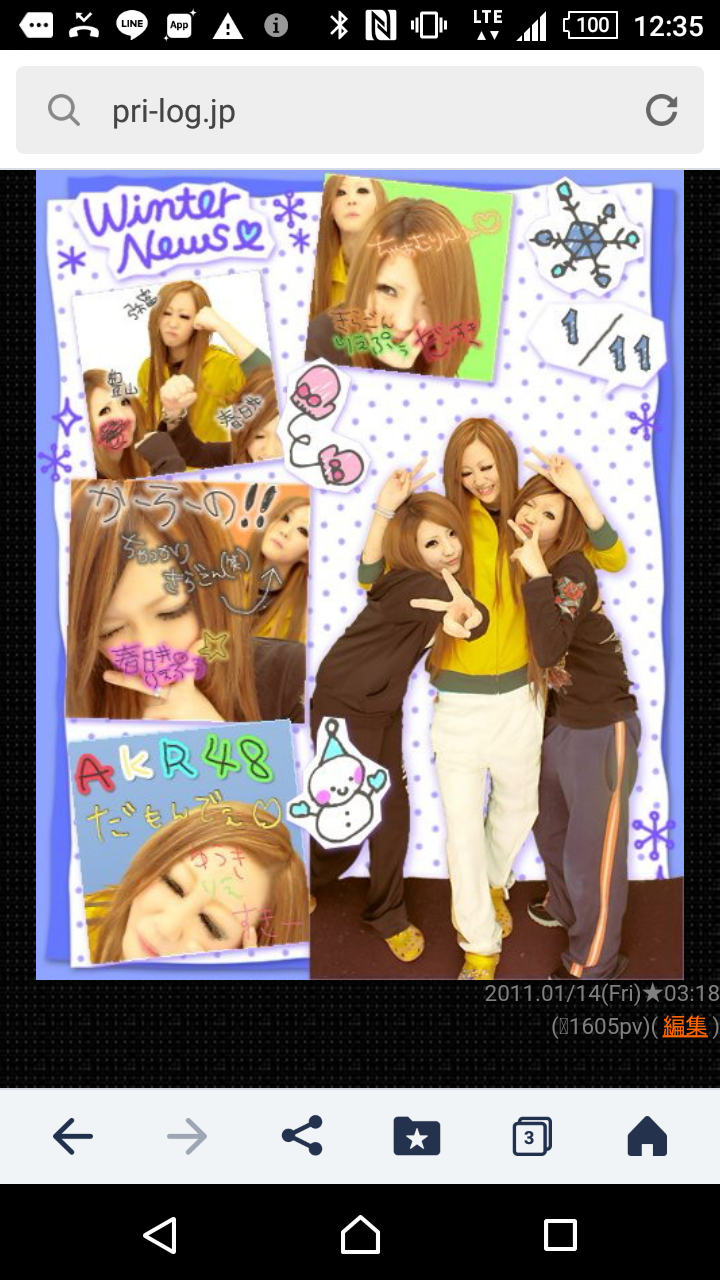This screenshot has height=1280, width=720.
Task: Go back to the previous page
Action: pyautogui.click(x=73, y=1136)
